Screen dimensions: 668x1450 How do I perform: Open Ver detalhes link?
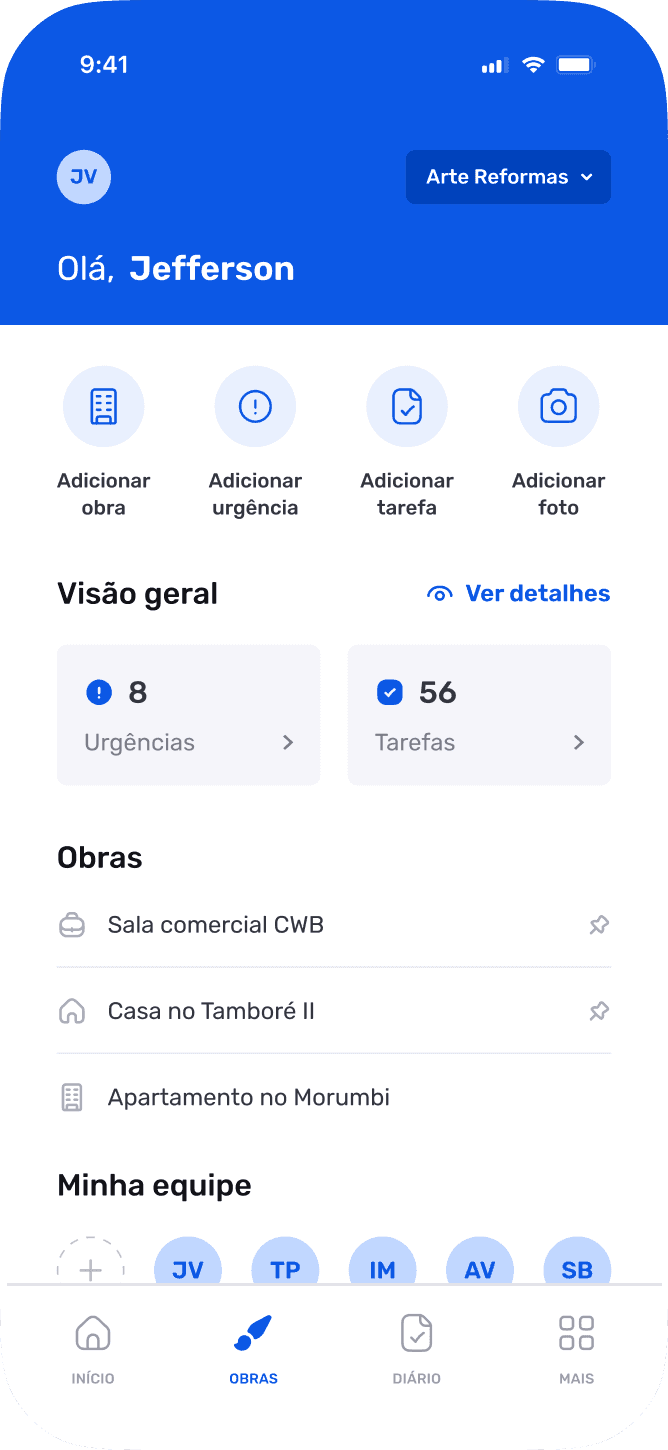pyautogui.click(x=518, y=593)
